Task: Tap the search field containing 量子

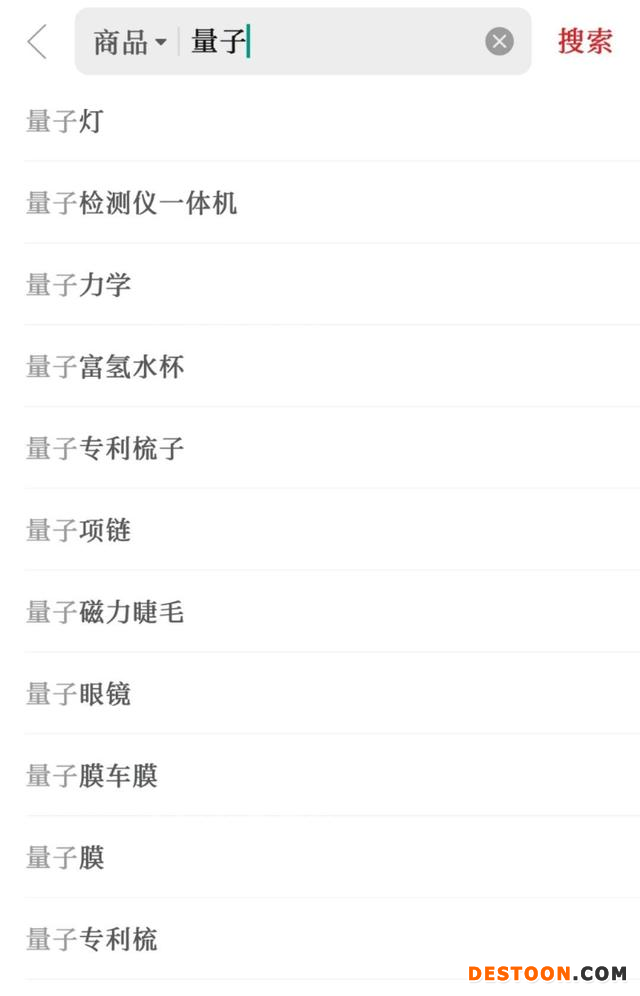Action: coord(330,42)
